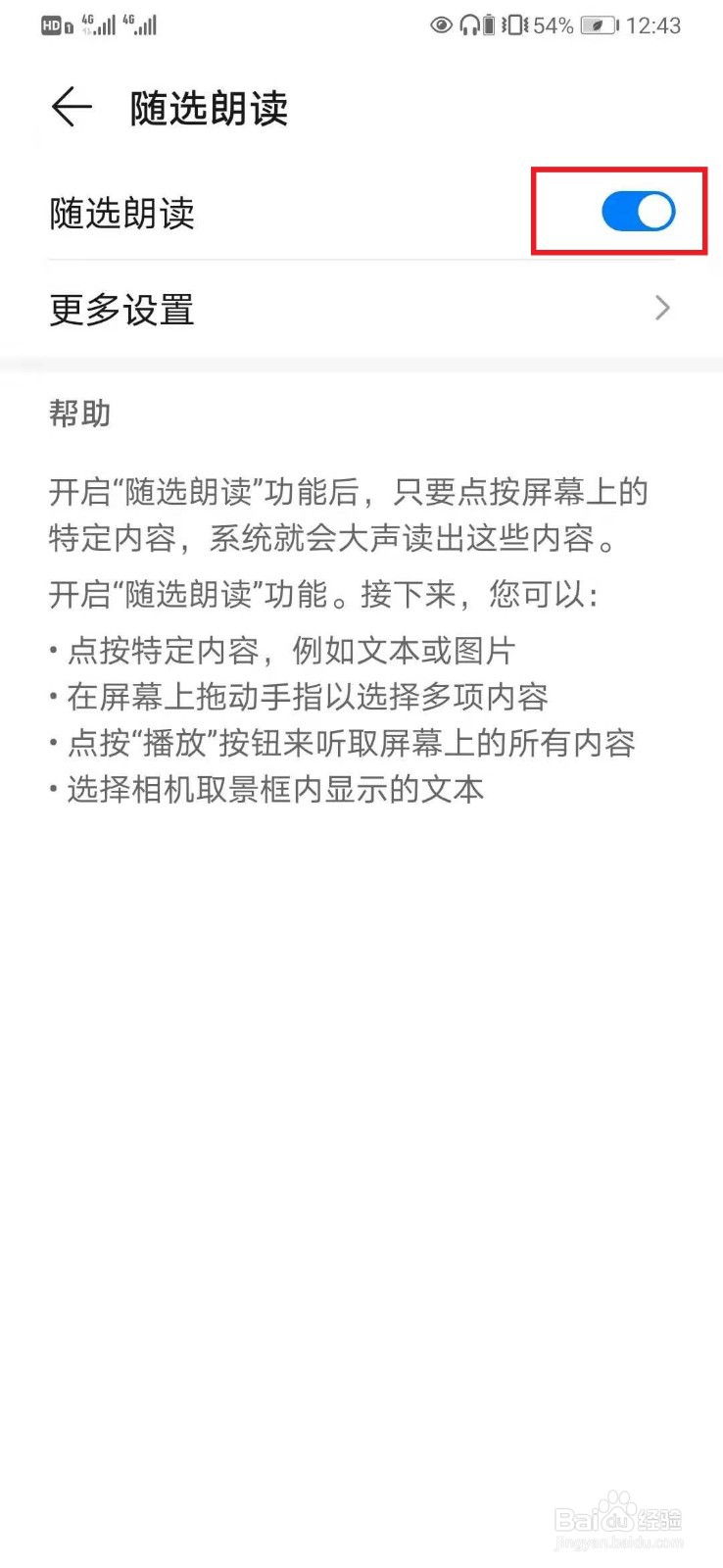This screenshot has width=723, height=1568.
Task: Tap the vibrate mode icon in status bar
Action: tap(514, 24)
